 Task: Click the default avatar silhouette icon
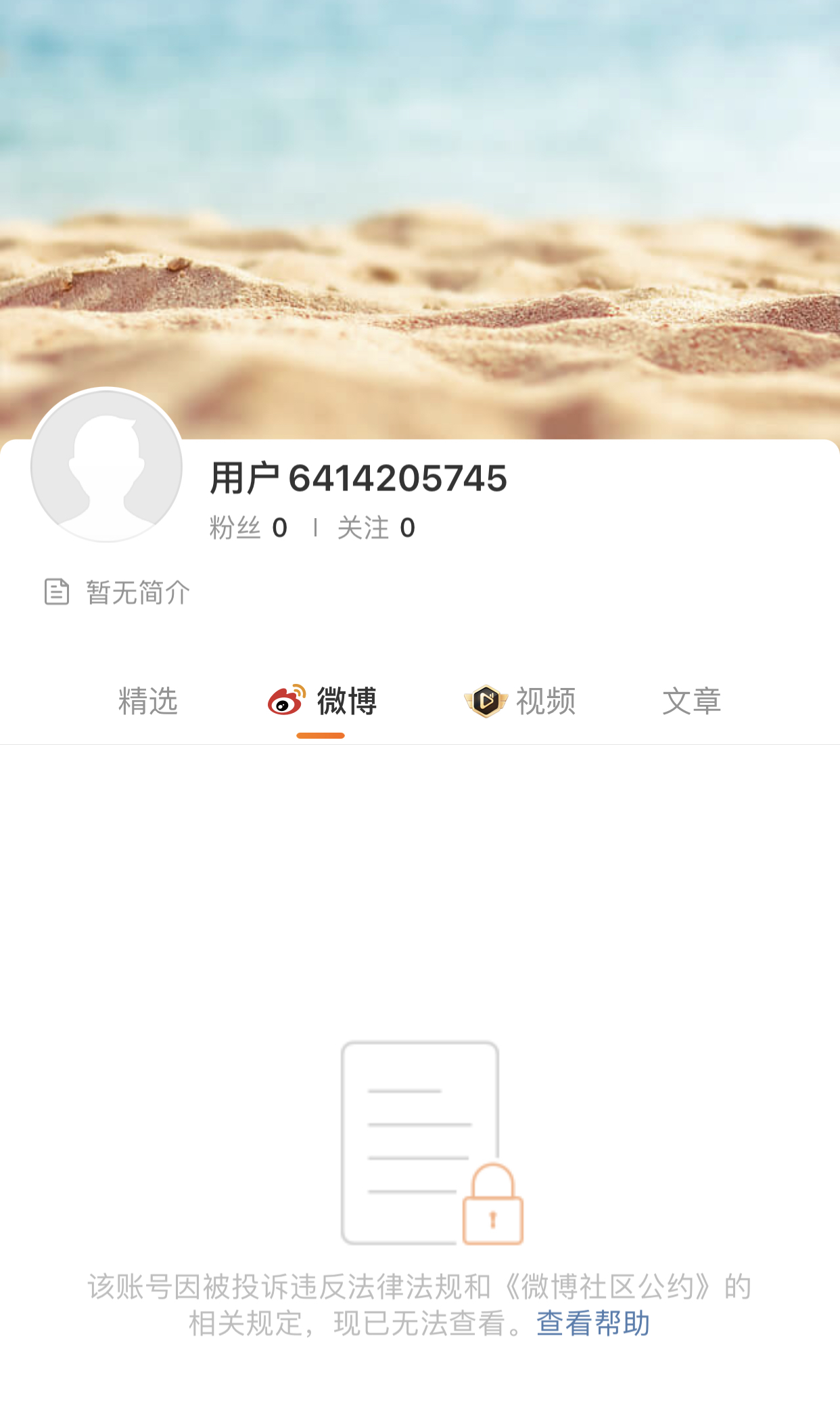tap(105, 465)
